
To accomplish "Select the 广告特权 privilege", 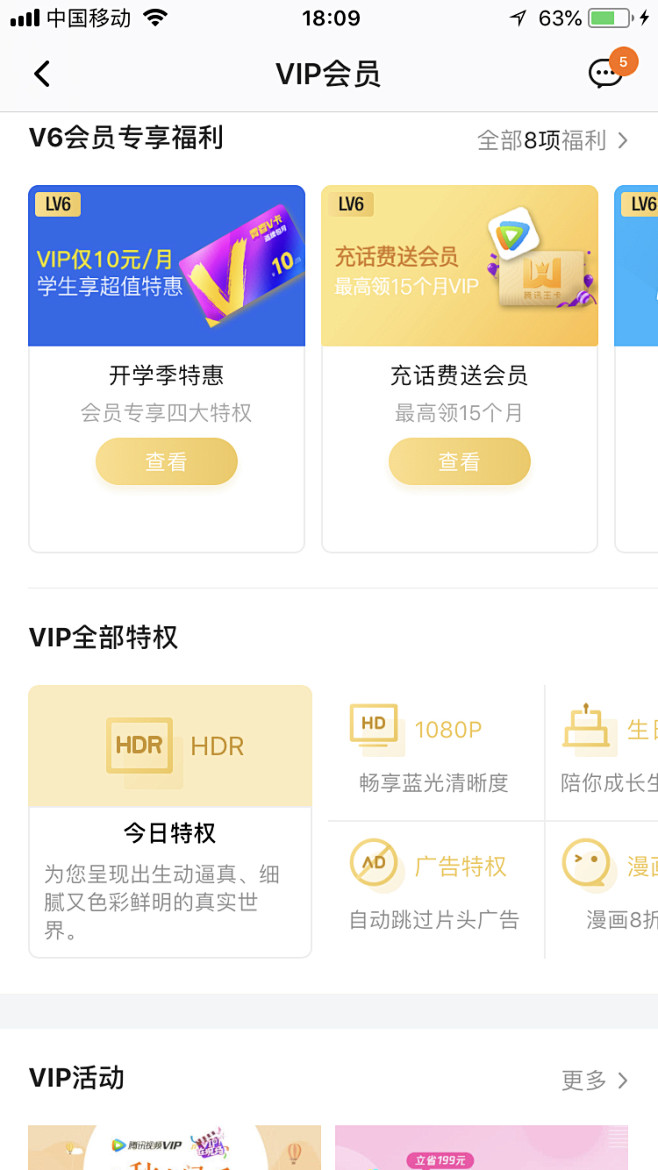I will 435,888.
